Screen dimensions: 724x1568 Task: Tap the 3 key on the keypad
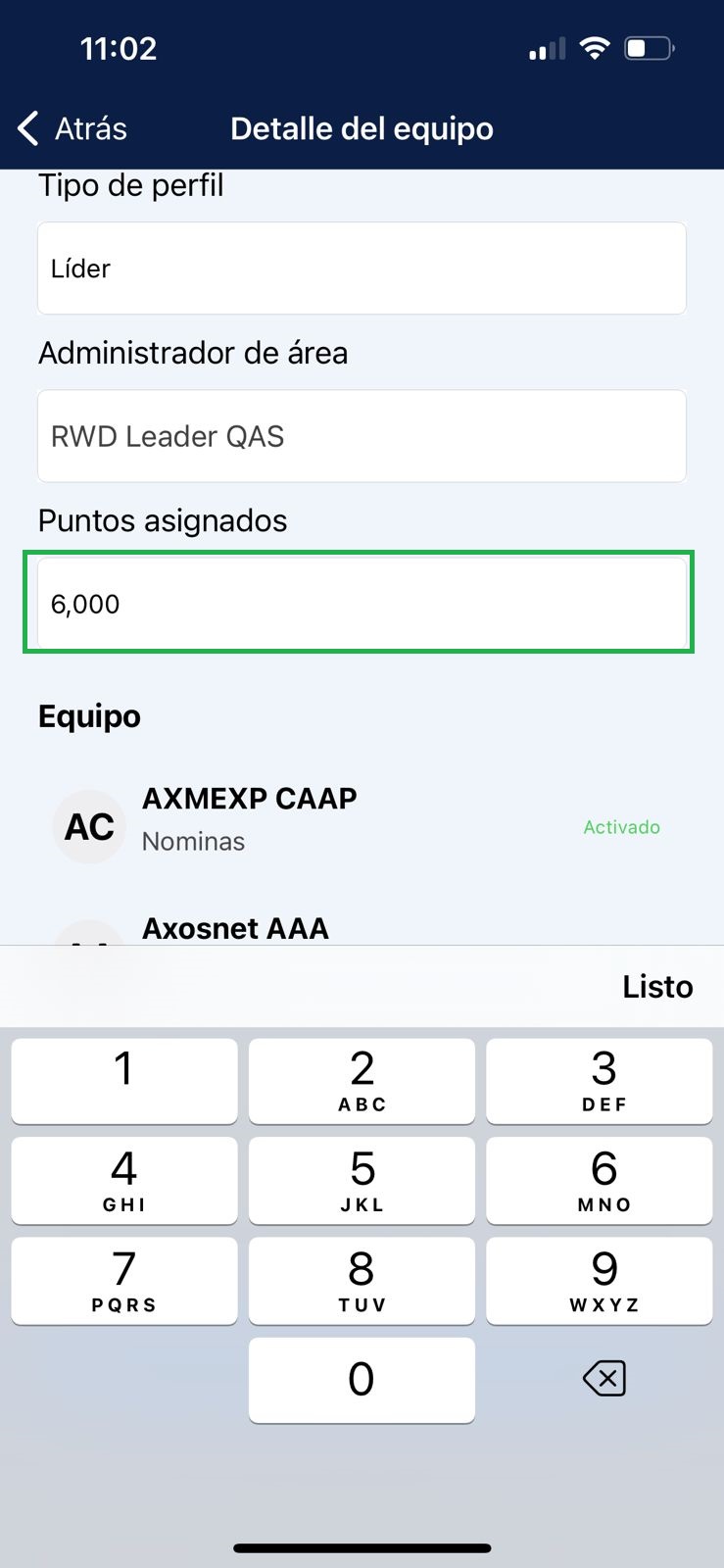pos(603,1080)
